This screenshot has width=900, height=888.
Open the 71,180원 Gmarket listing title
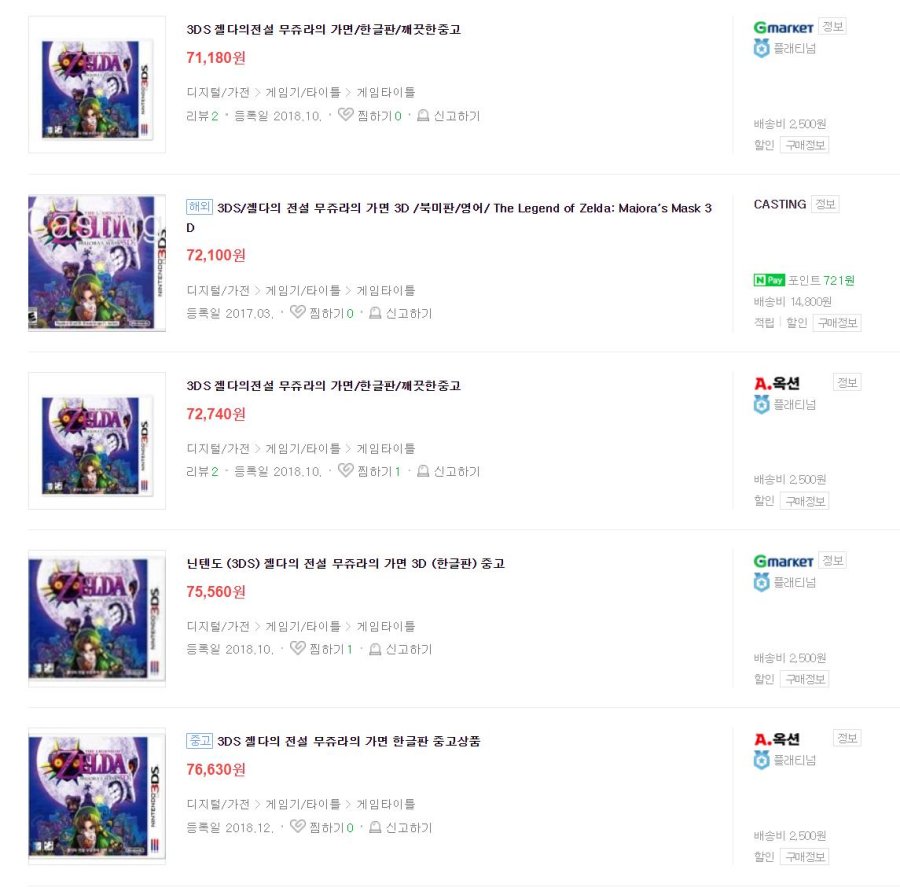coord(323,30)
